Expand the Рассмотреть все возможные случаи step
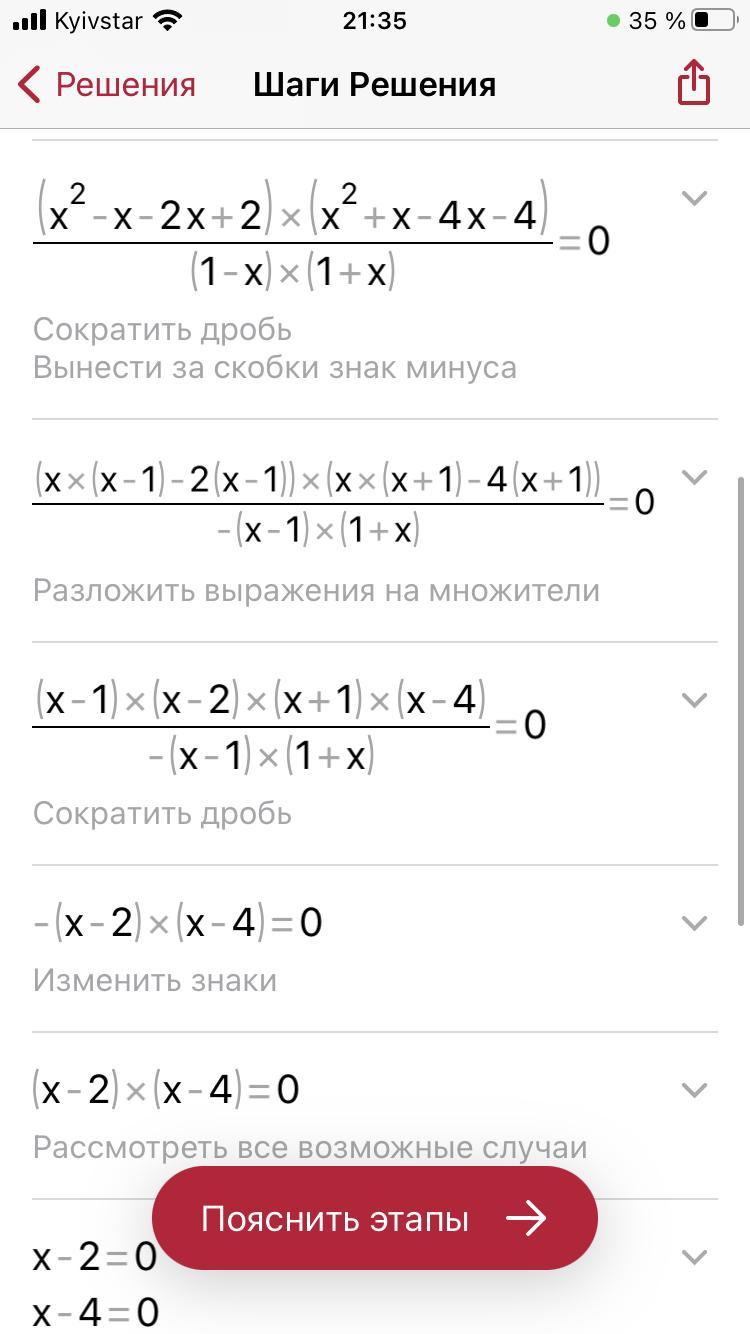The width and height of the screenshot is (750, 1334). point(694,1089)
